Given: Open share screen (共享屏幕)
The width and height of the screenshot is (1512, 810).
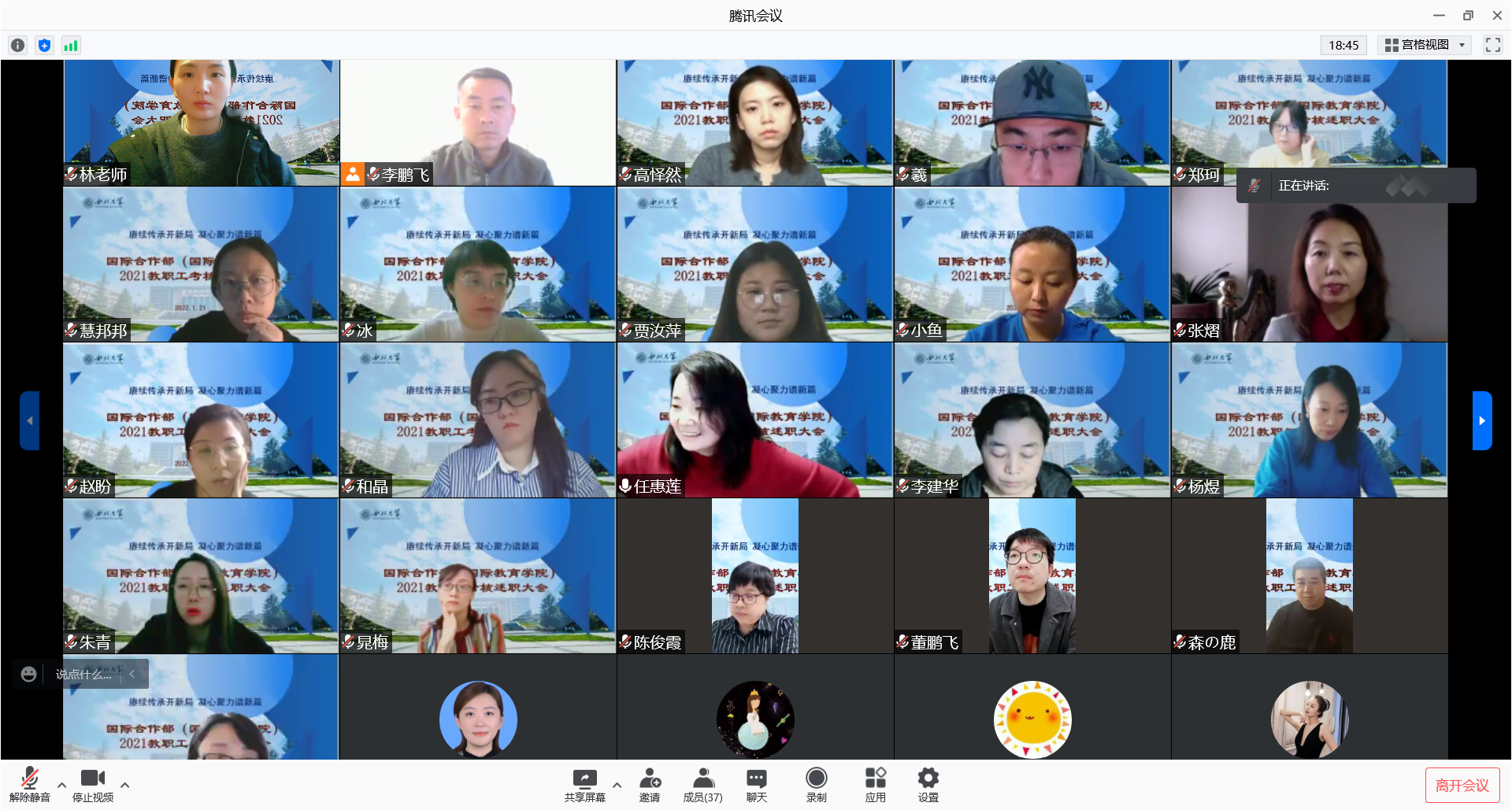Looking at the screenshot, I should click(x=584, y=783).
